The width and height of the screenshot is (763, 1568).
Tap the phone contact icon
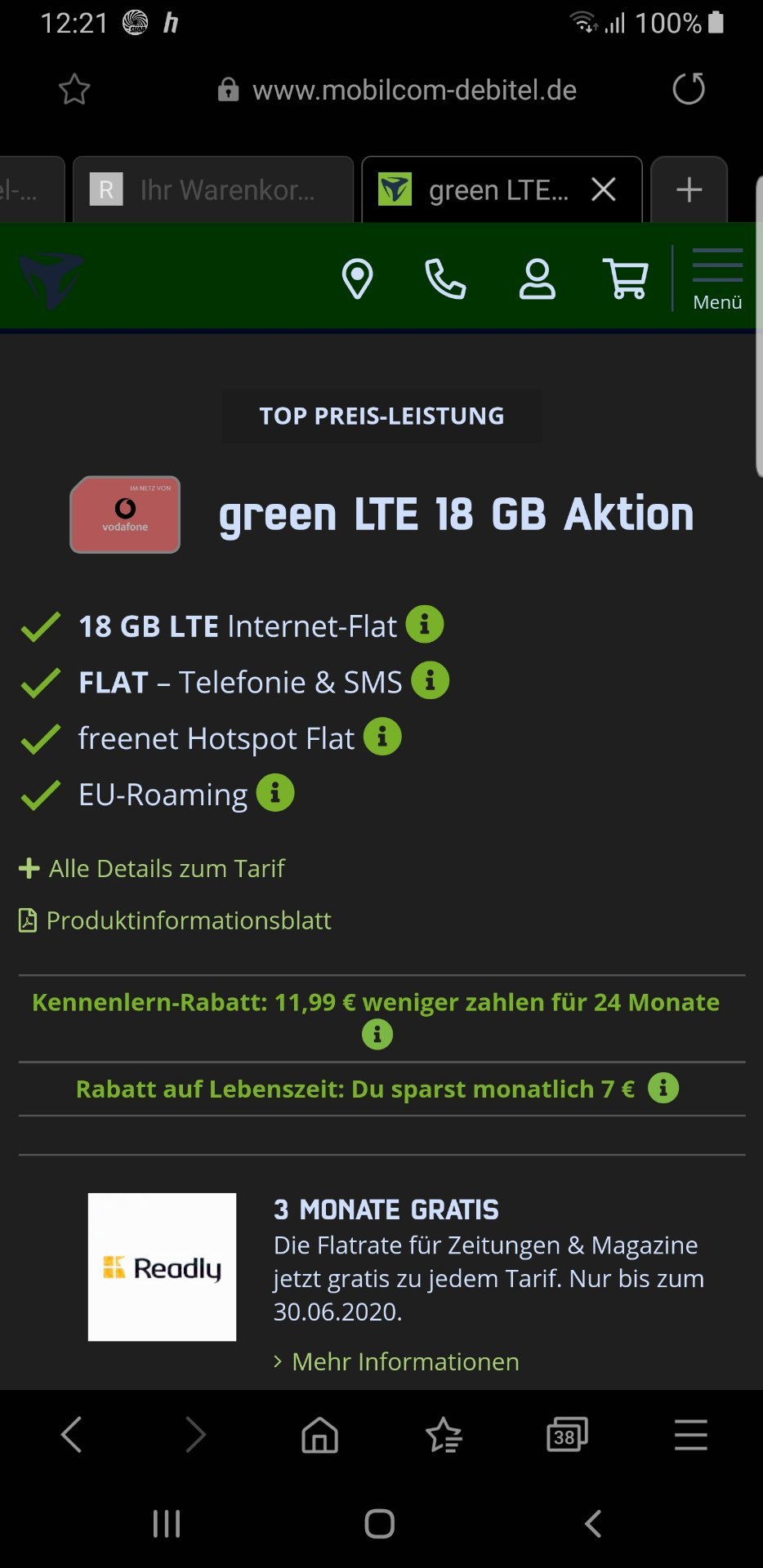(446, 278)
